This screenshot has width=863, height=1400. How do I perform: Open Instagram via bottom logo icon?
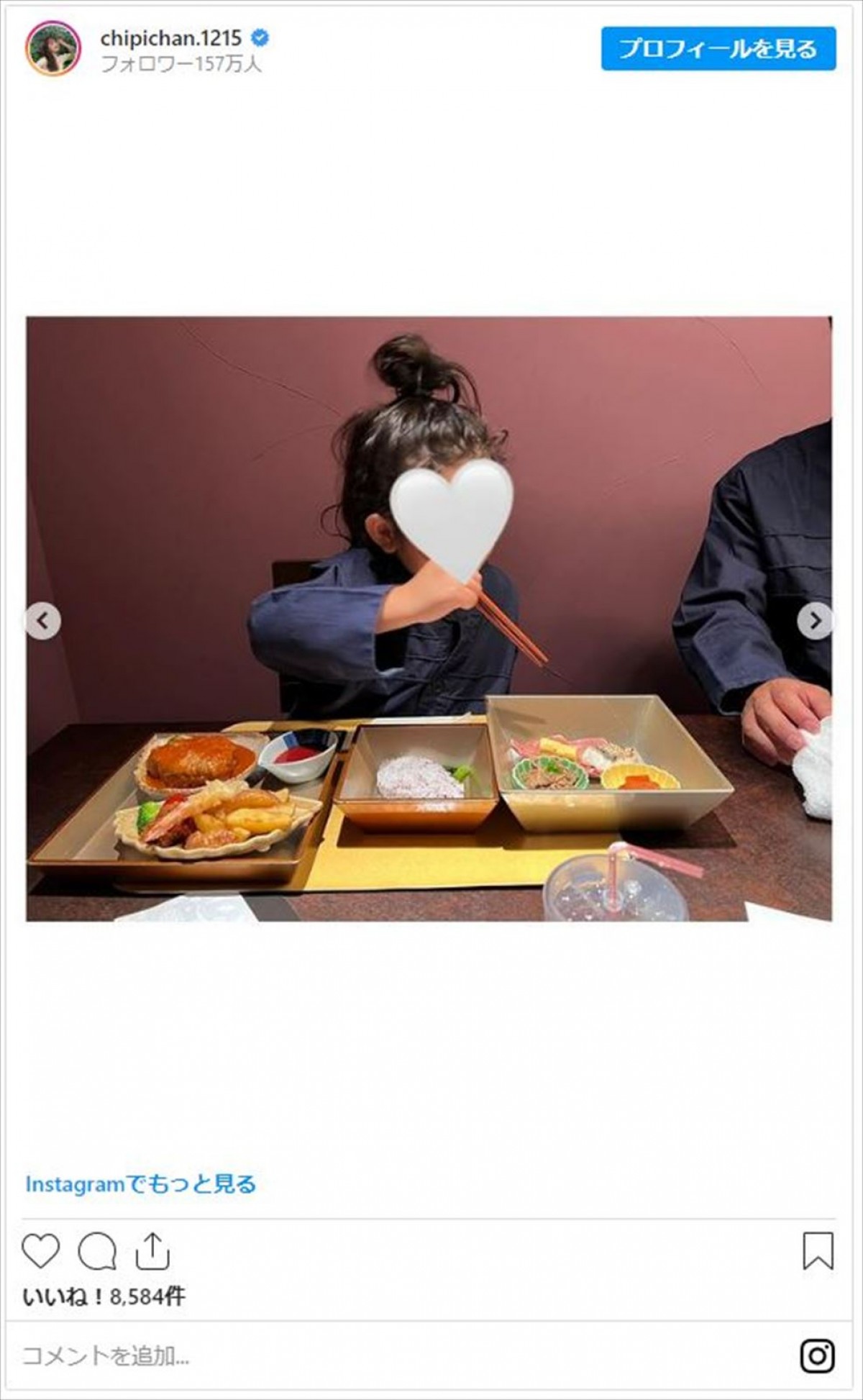click(x=818, y=1356)
